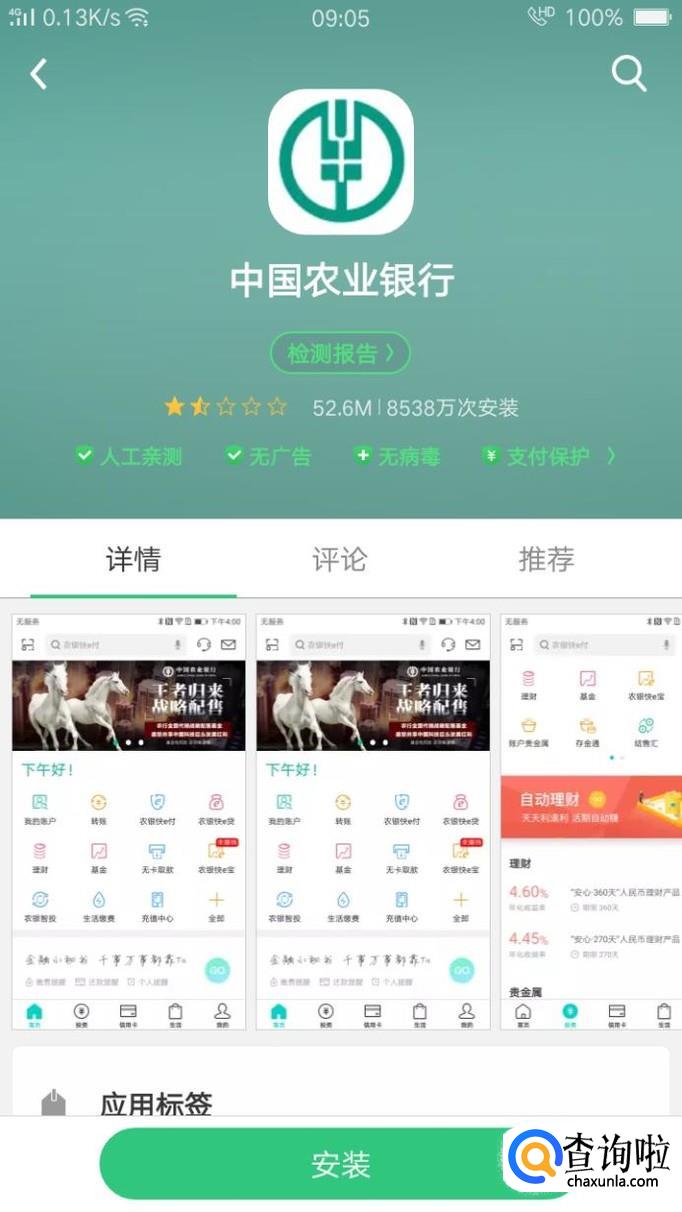Switch to the 推荐 tab
The width and height of the screenshot is (682, 1212).
[546, 559]
